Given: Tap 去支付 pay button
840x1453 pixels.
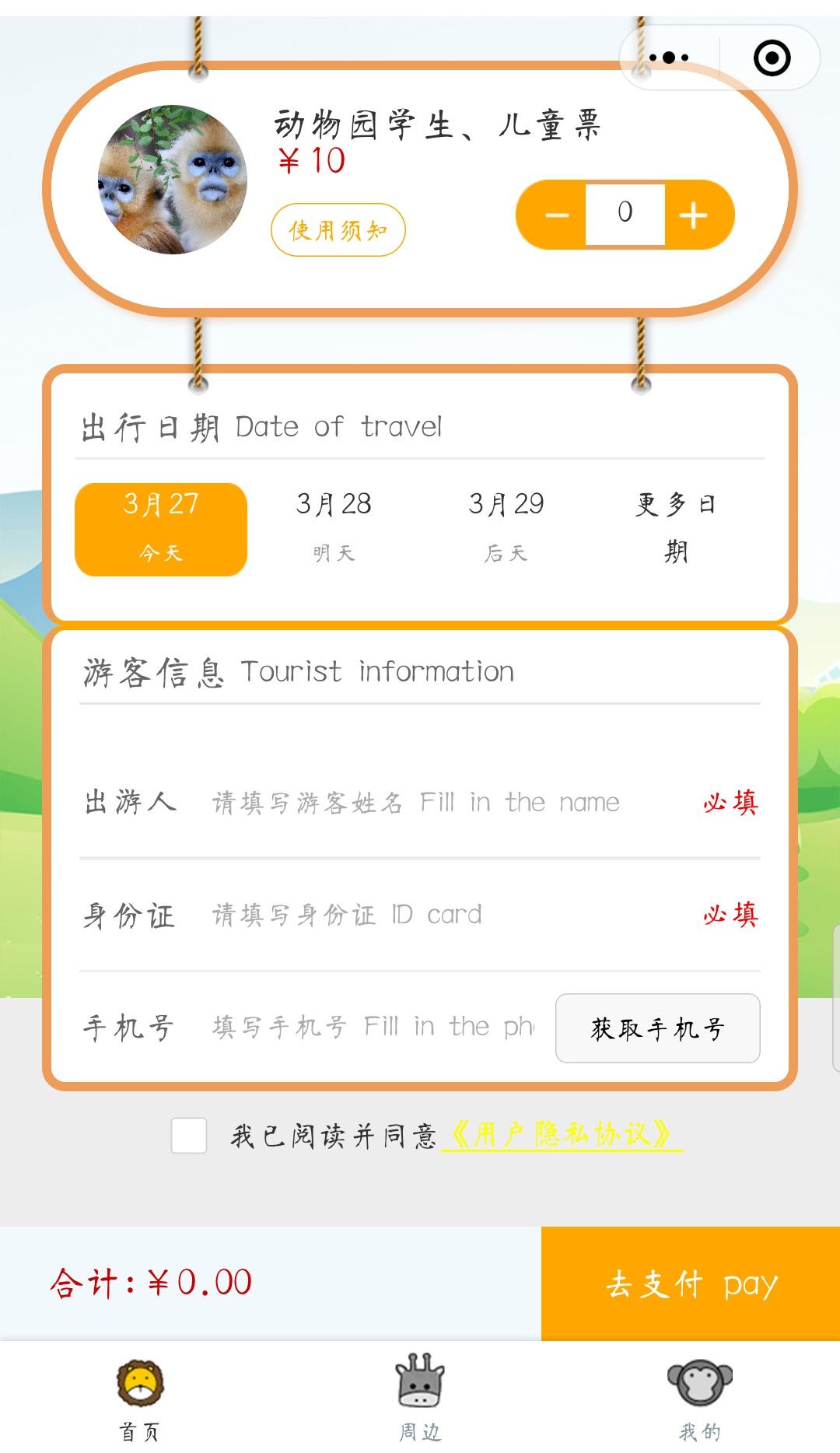Looking at the screenshot, I should (691, 1283).
